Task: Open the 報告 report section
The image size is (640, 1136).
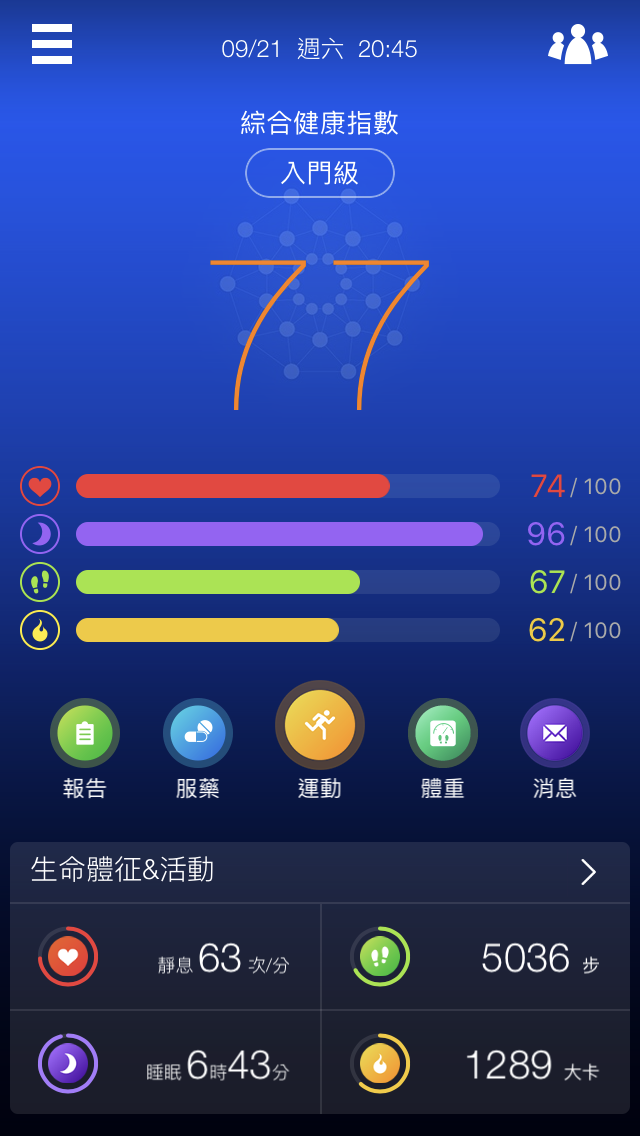Action: point(85,733)
